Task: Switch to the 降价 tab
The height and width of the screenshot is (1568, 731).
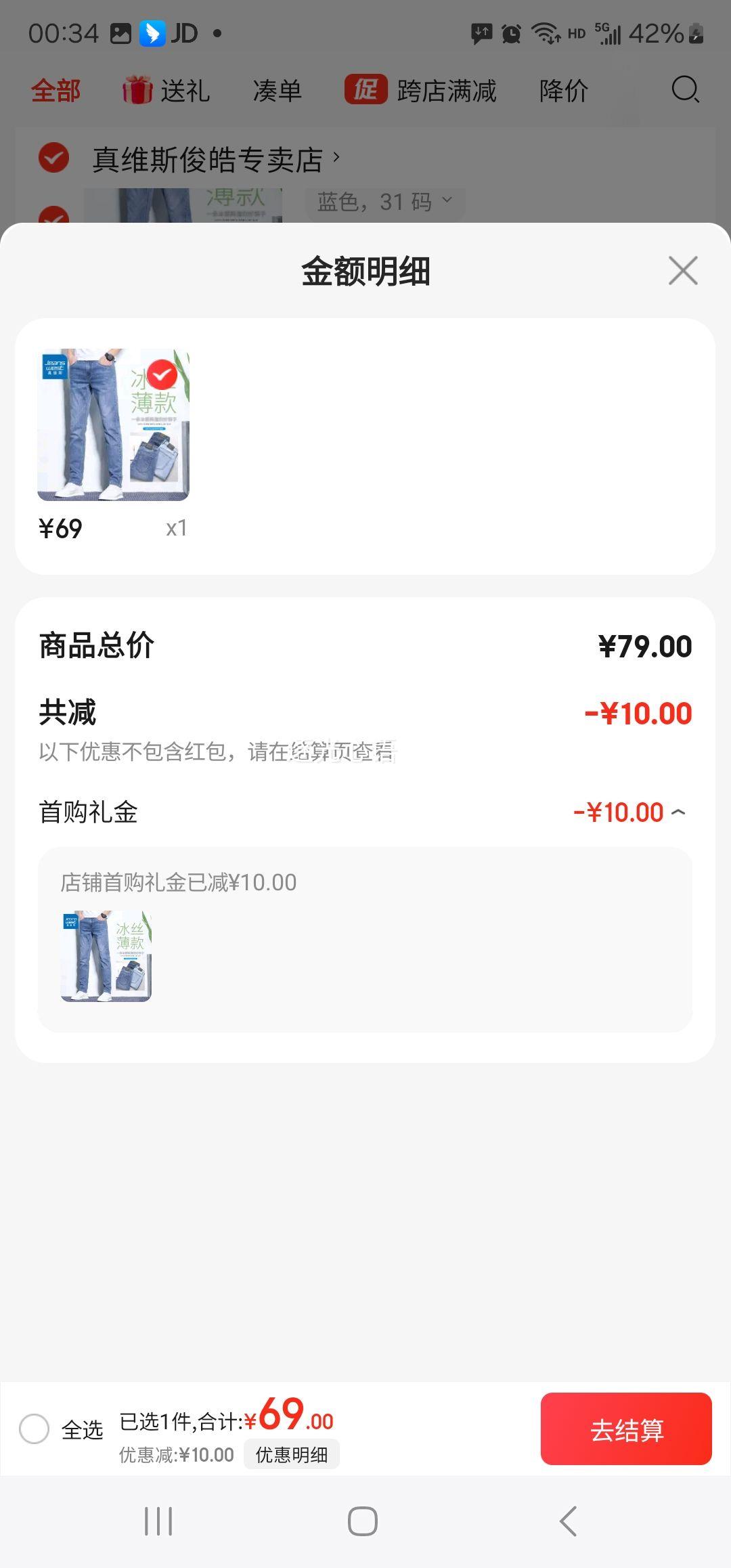Action: pos(563,89)
